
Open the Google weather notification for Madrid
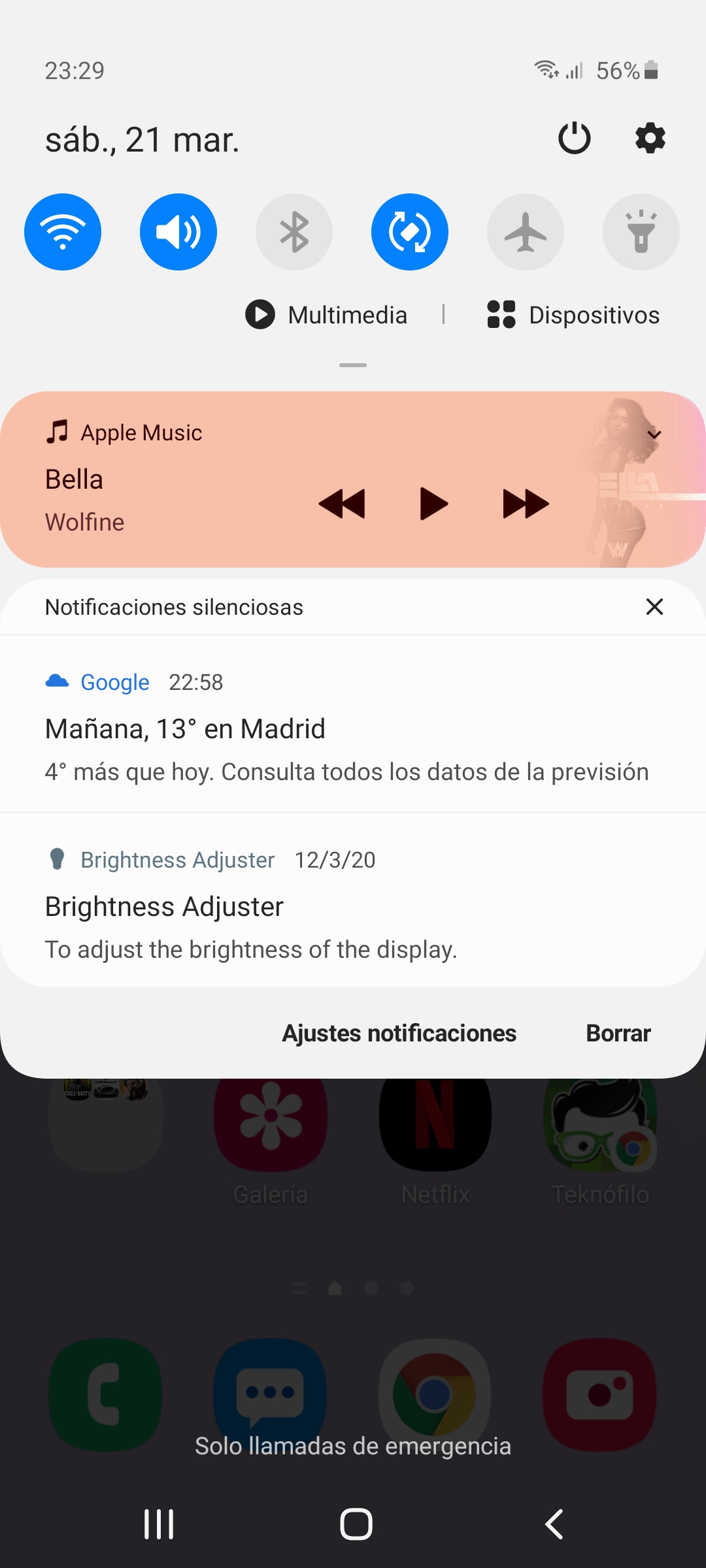tap(353, 725)
